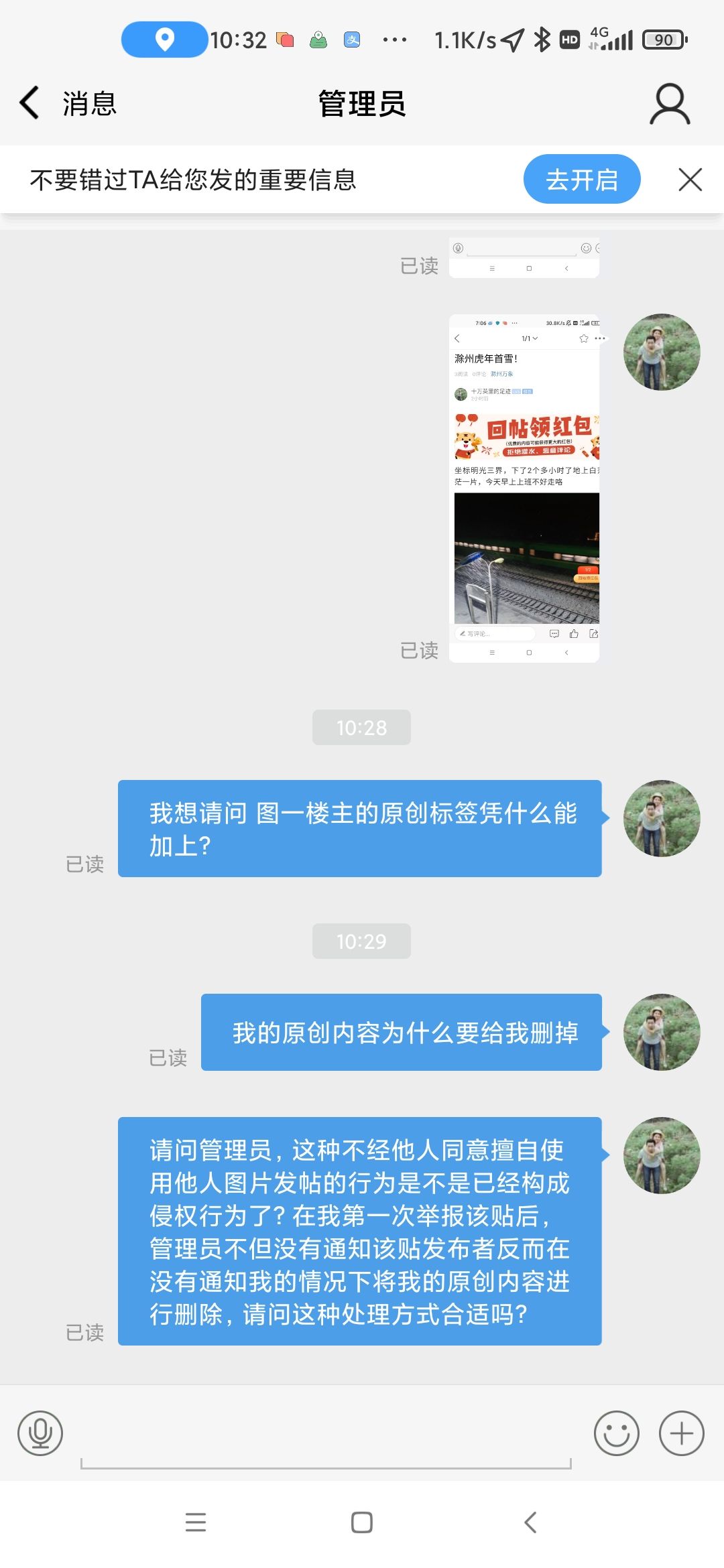Go back to the 消息 list

(67, 104)
